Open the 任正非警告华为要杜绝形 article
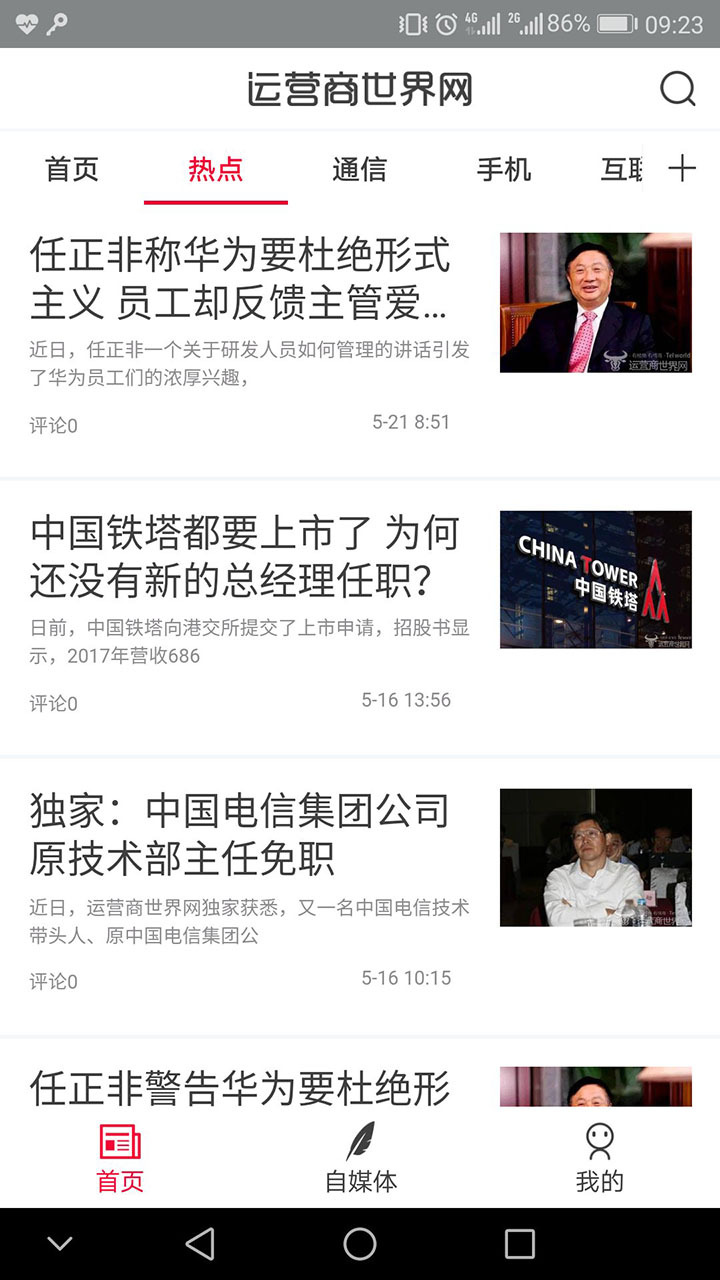The width and height of the screenshot is (720, 1280). click(240, 1088)
